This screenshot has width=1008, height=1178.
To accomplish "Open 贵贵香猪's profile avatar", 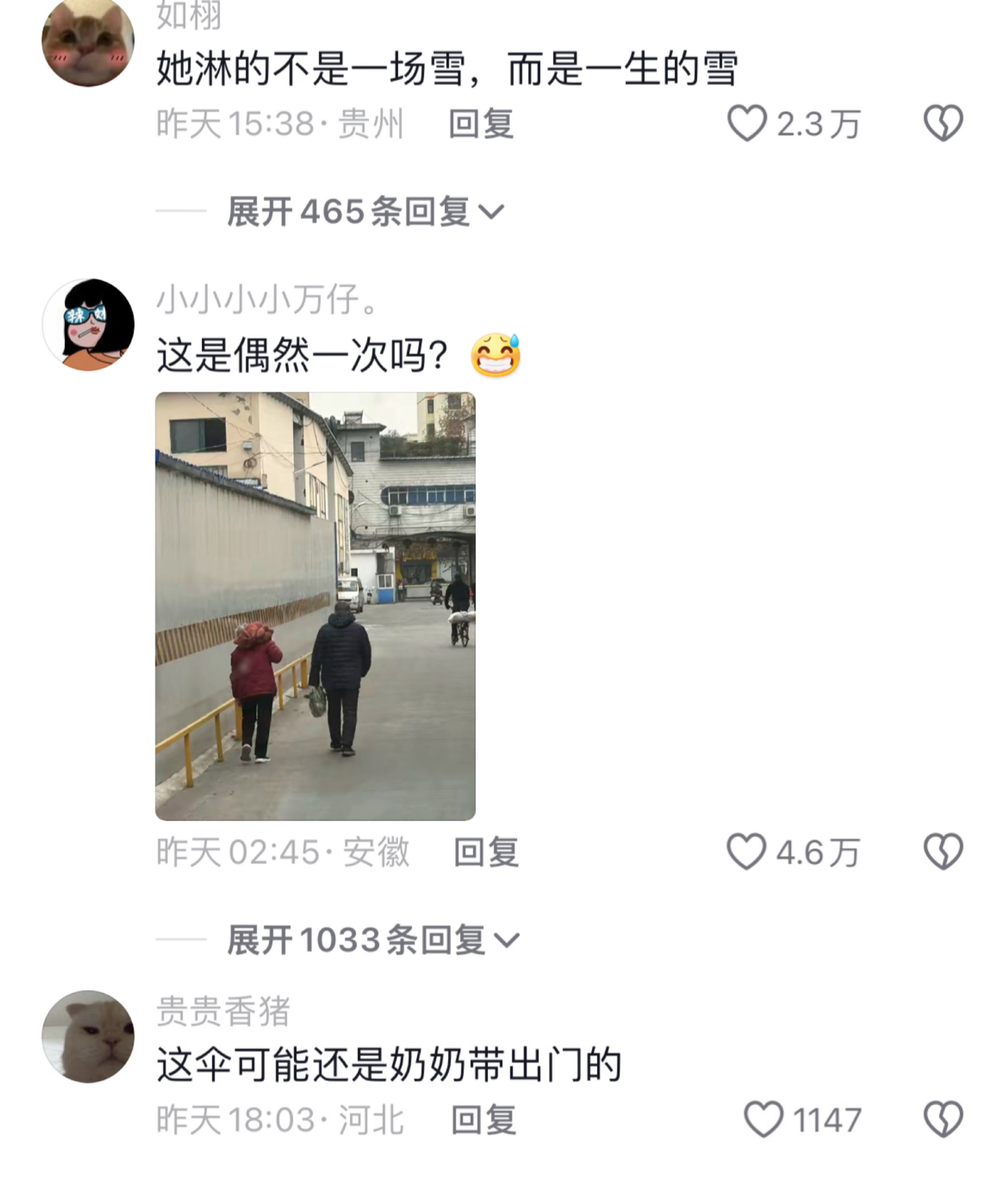I will pos(88,1036).
